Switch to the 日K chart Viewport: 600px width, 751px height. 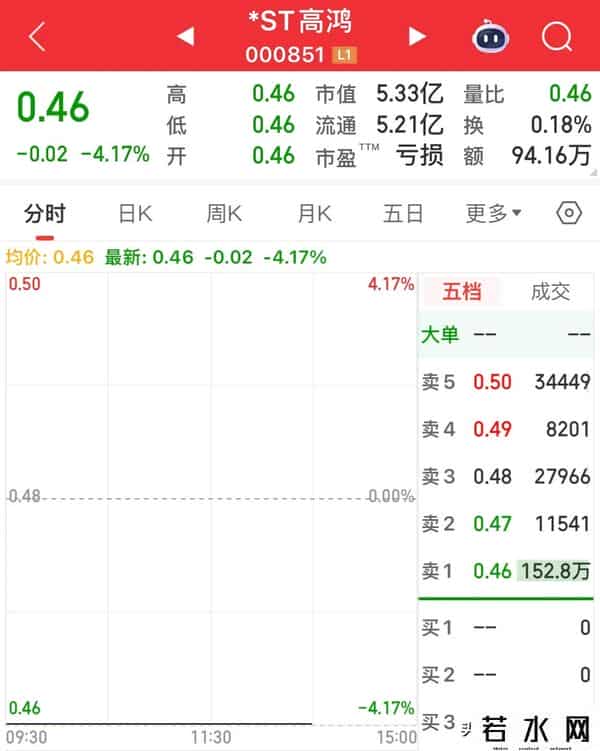click(135, 213)
